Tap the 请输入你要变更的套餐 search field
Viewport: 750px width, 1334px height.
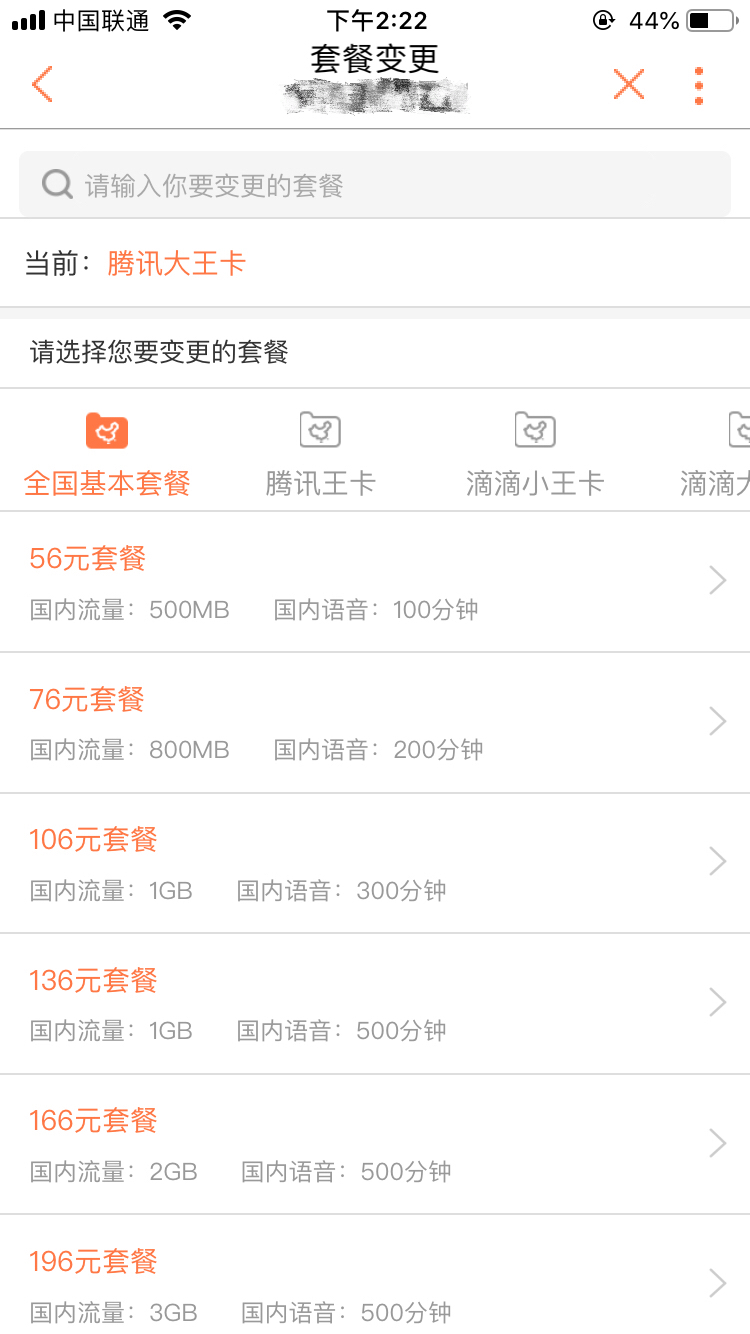(375, 184)
